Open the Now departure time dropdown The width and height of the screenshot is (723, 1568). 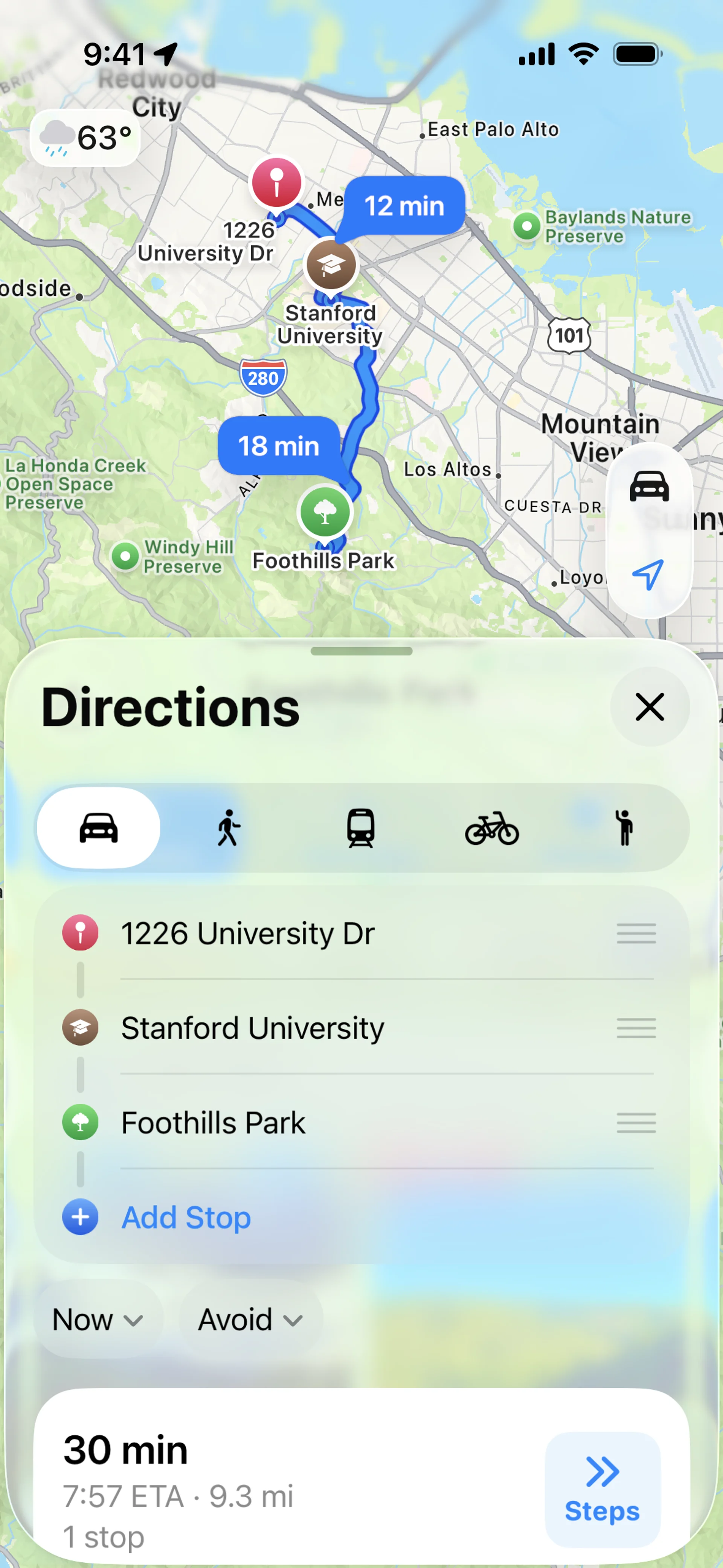(98, 1320)
